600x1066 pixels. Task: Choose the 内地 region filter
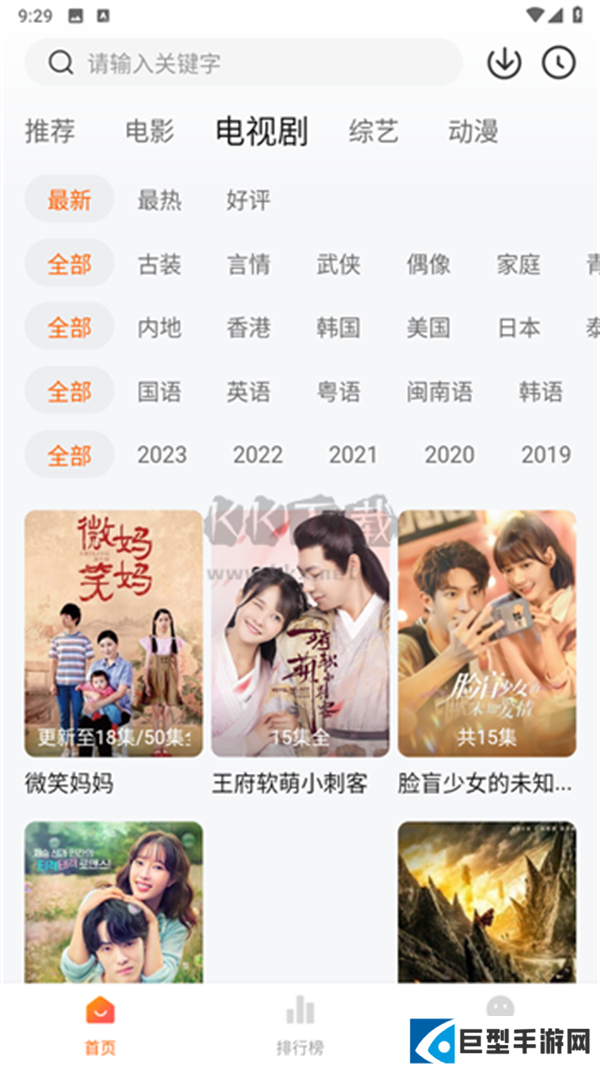point(160,328)
